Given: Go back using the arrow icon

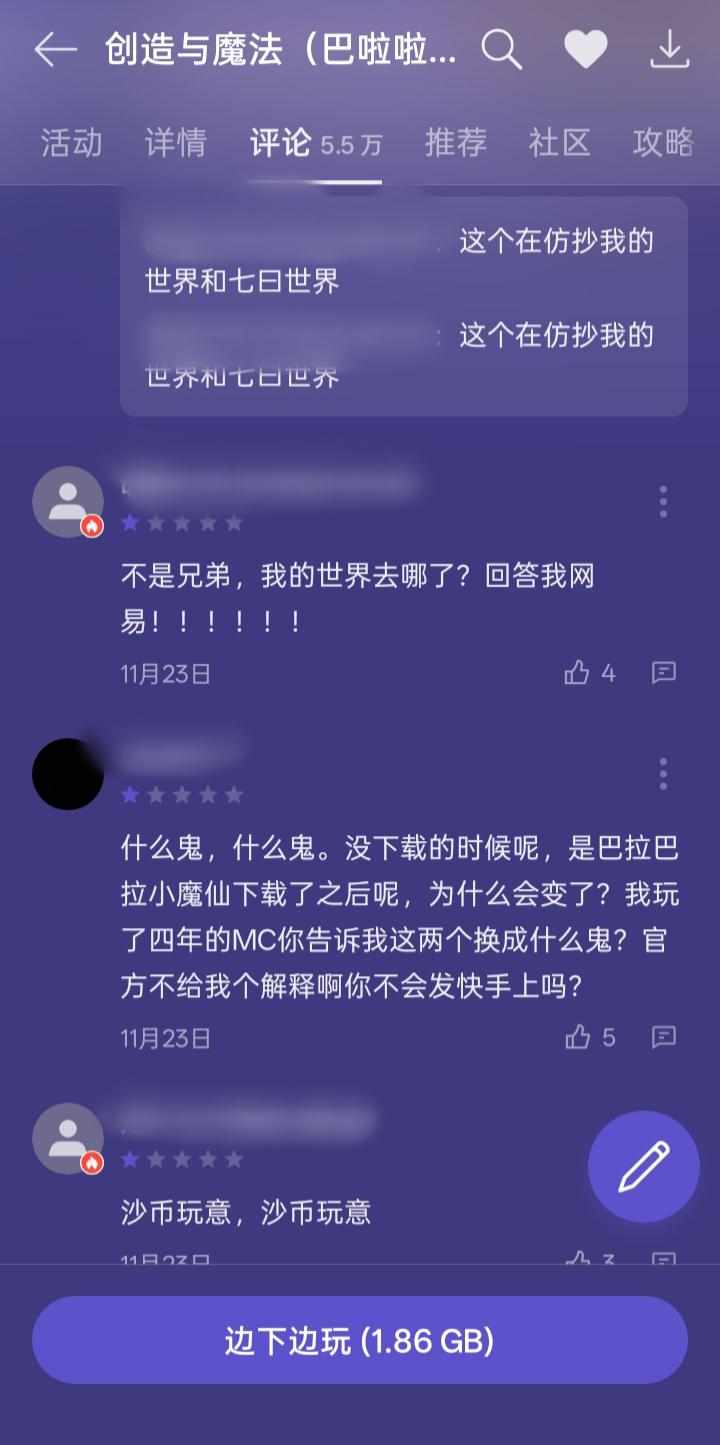Looking at the screenshot, I should coord(55,50).
